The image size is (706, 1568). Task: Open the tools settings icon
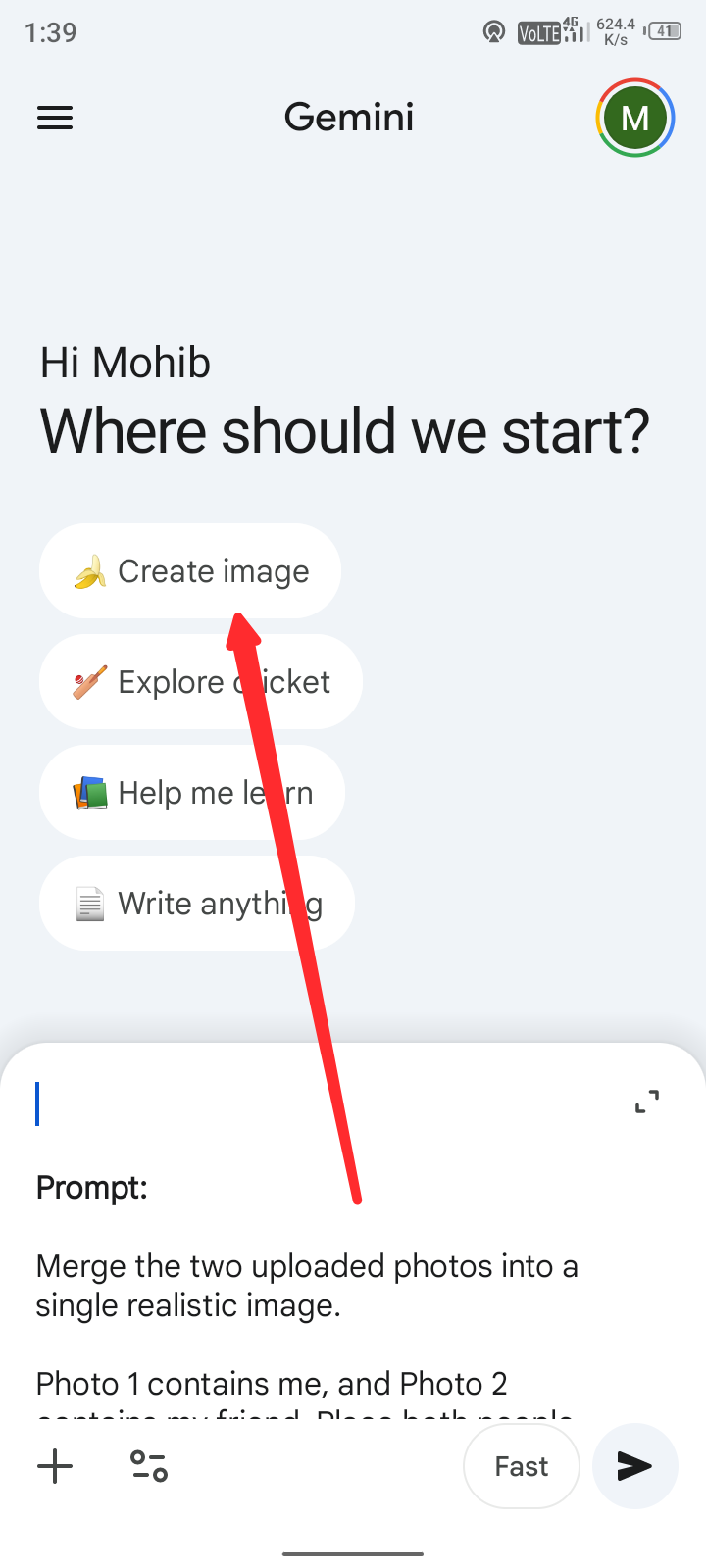tap(149, 1466)
